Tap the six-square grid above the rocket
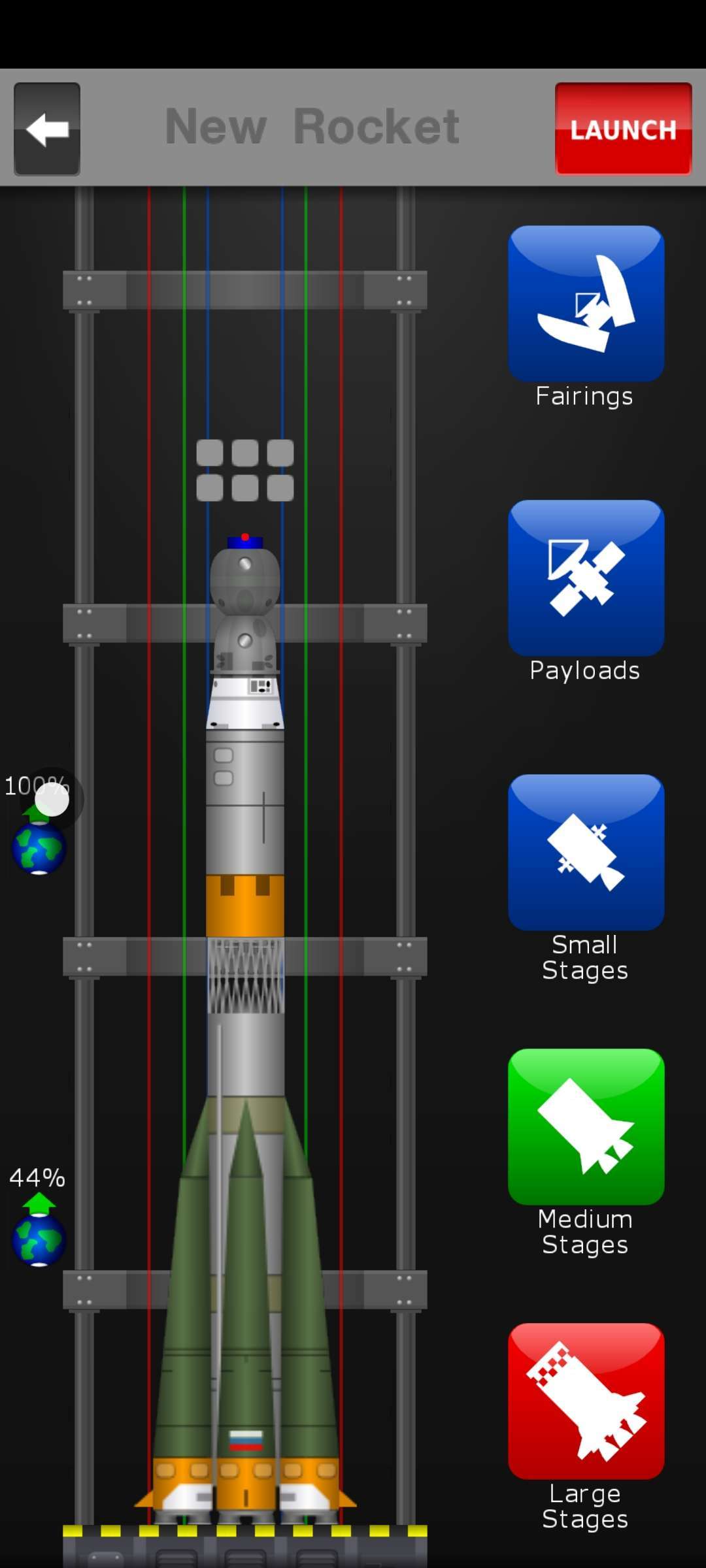The width and height of the screenshot is (706, 1568). click(x=245, y=470)
